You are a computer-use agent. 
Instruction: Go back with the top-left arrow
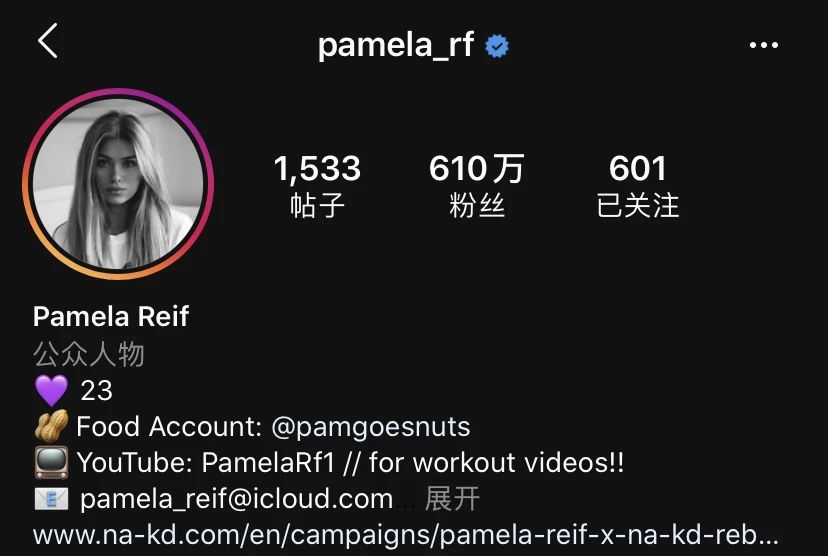point(48,42)
